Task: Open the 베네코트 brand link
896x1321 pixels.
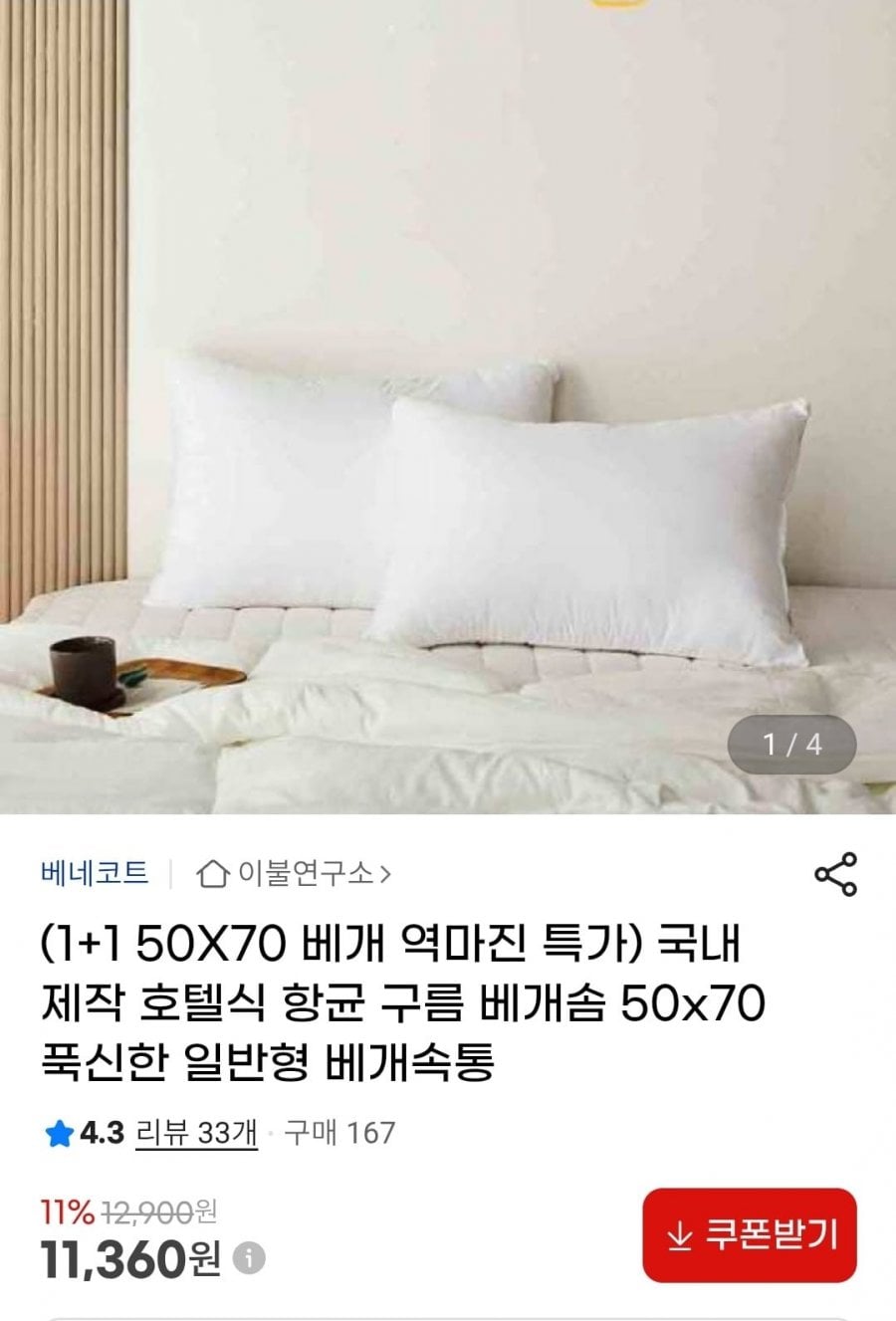Action: tap(95, 873)
